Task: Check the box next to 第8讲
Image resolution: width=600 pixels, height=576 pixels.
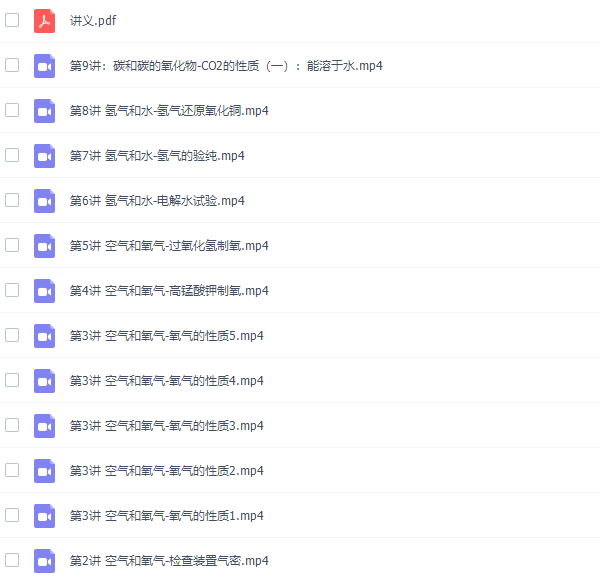Action: point(12,110)
